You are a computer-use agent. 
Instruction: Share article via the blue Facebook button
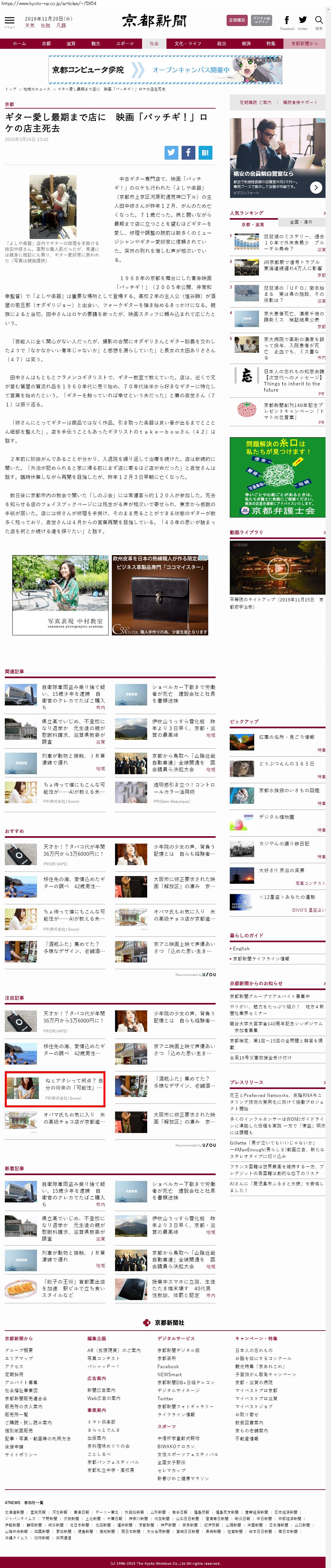188,153
